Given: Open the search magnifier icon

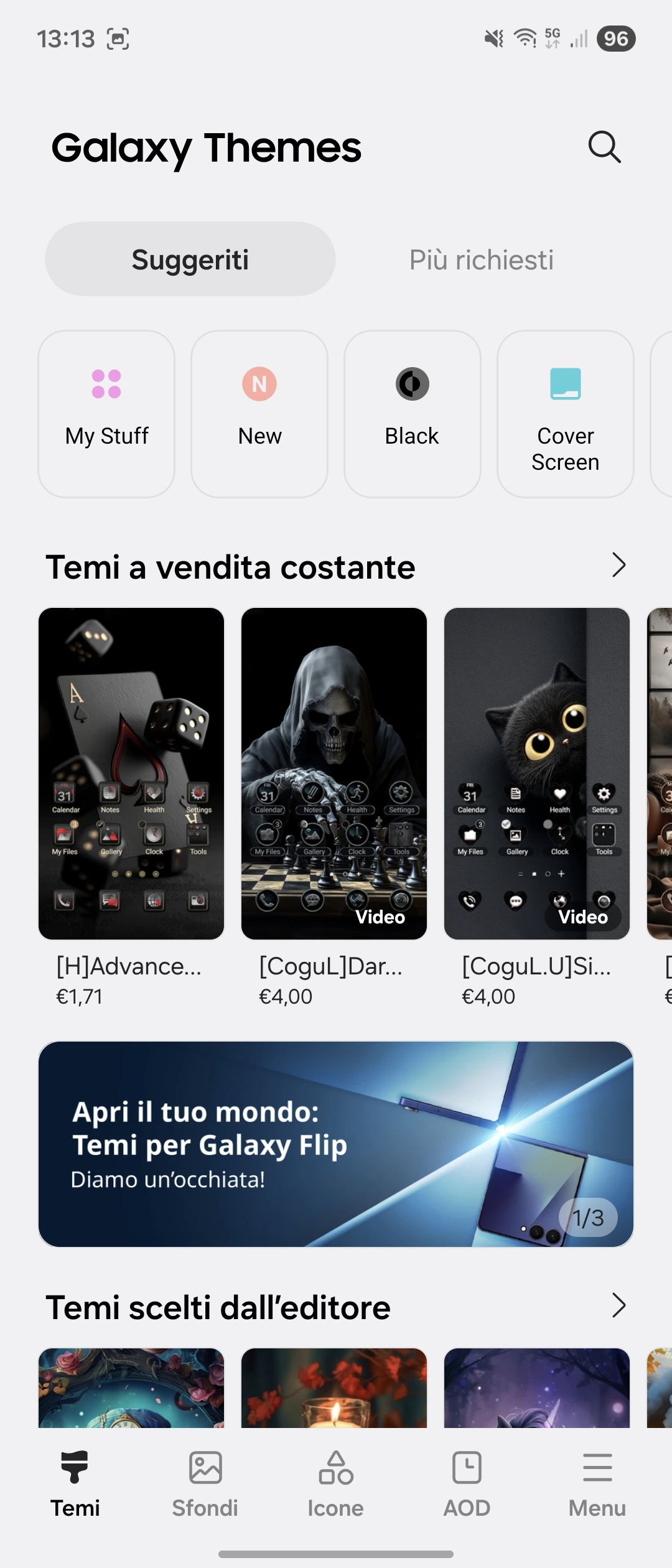Looking at the screenshot, I should click(604, 147).
